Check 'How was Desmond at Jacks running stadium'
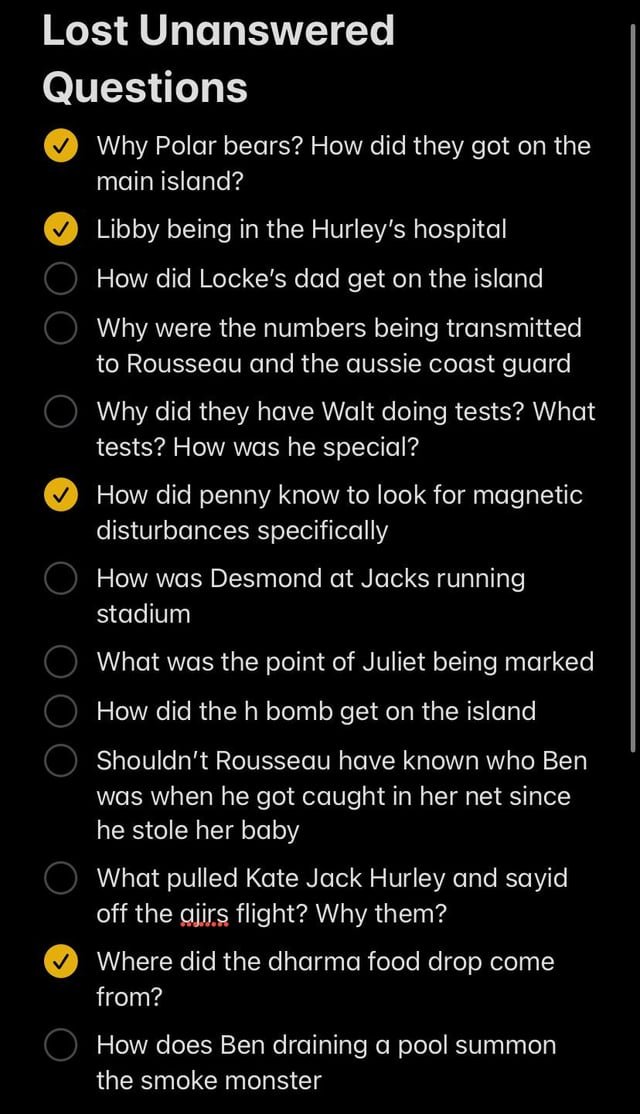640x1114 pixels. (x=61, y=579)
